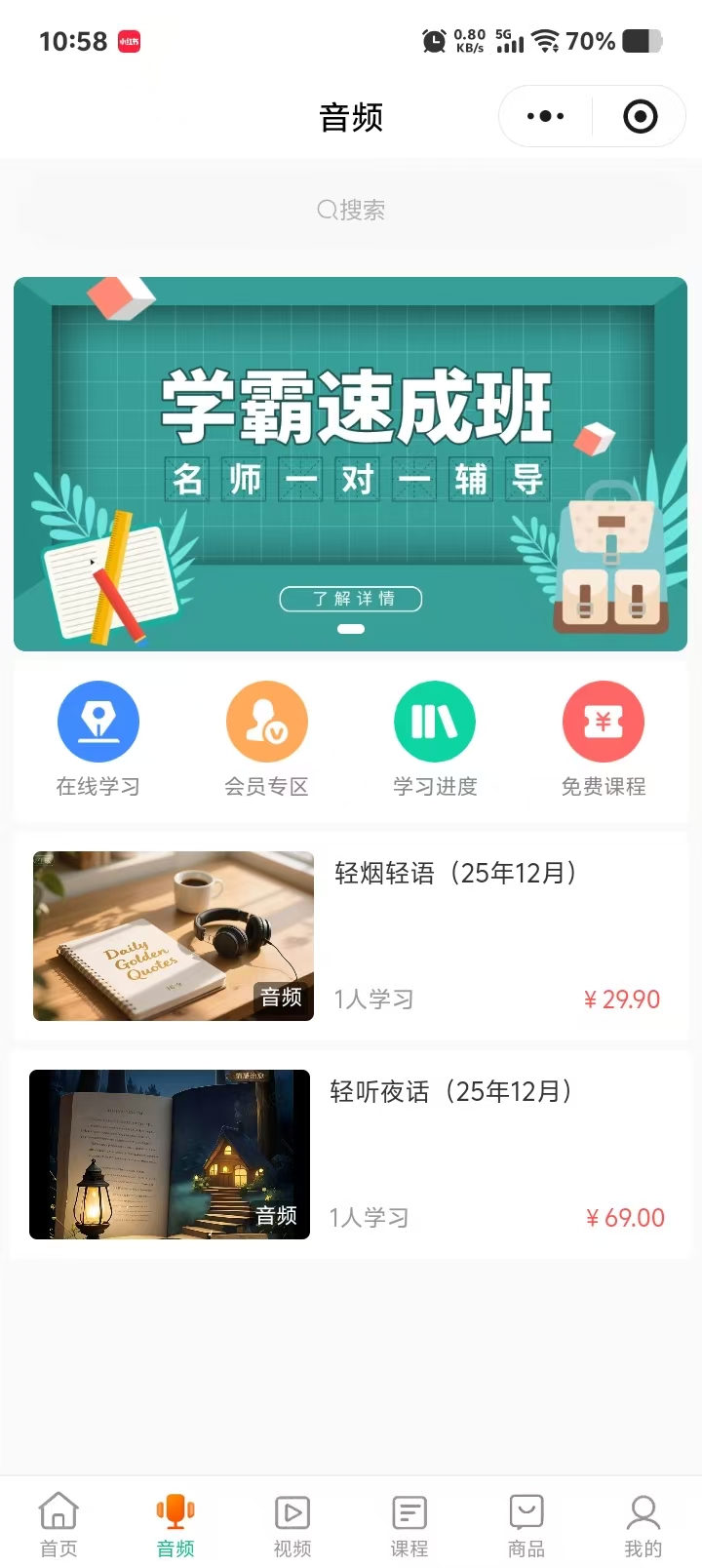Select the 音频 tab

coord(175,1525)
